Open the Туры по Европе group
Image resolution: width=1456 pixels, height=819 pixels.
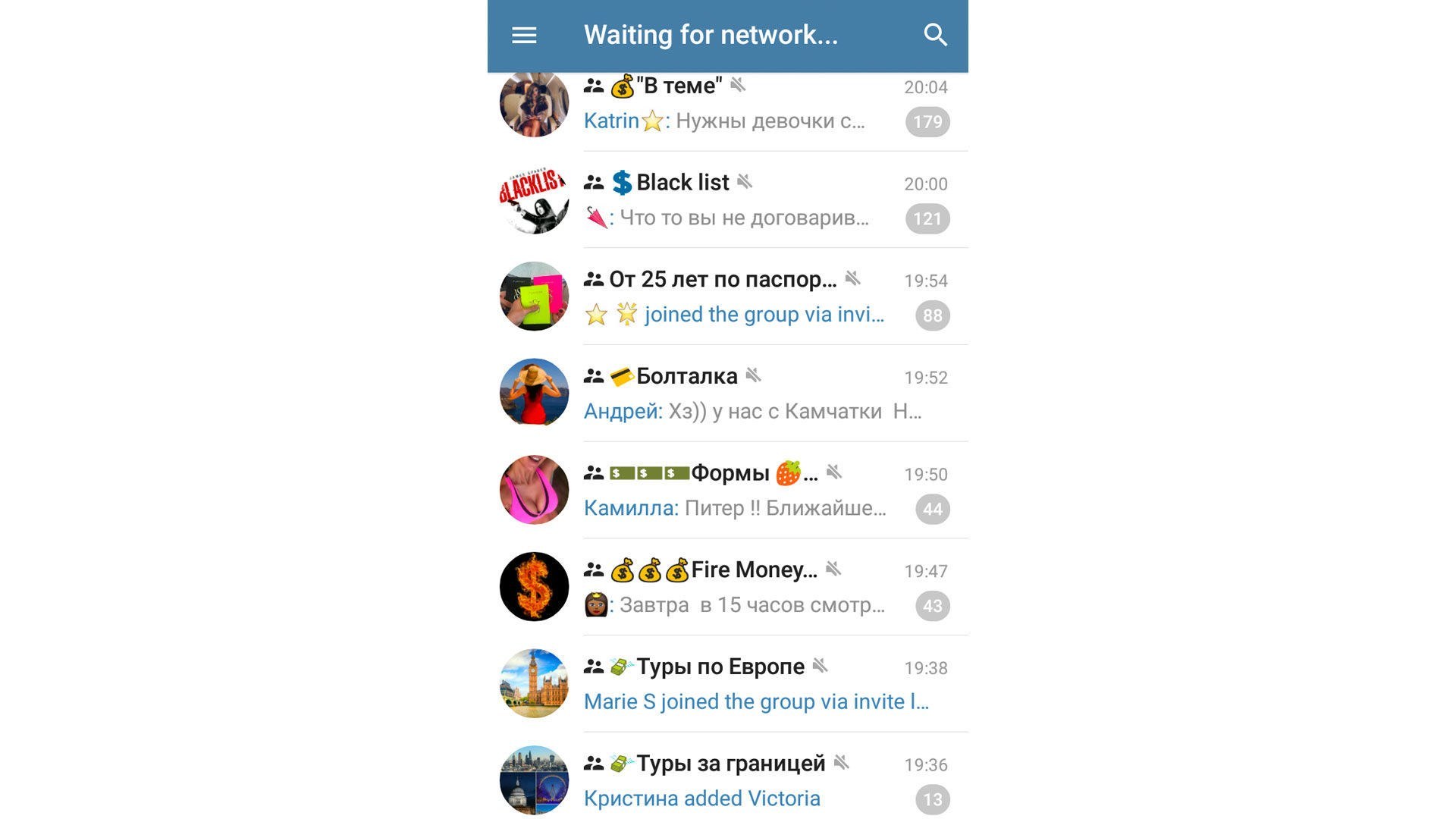pyautogui.click(x=728, y=684)
